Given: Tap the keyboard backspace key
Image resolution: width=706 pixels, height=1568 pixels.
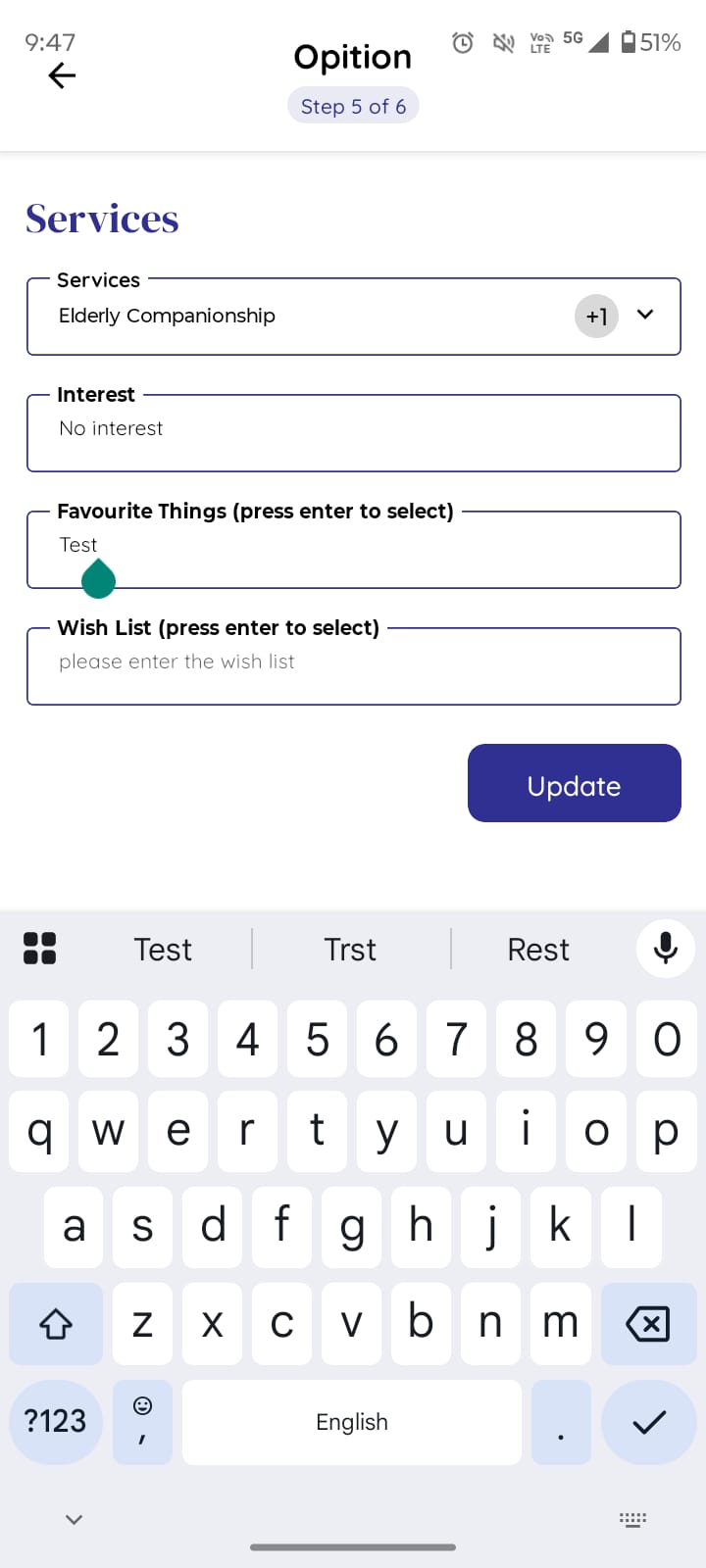Looking at the screenshot, I should (647, 1324).
